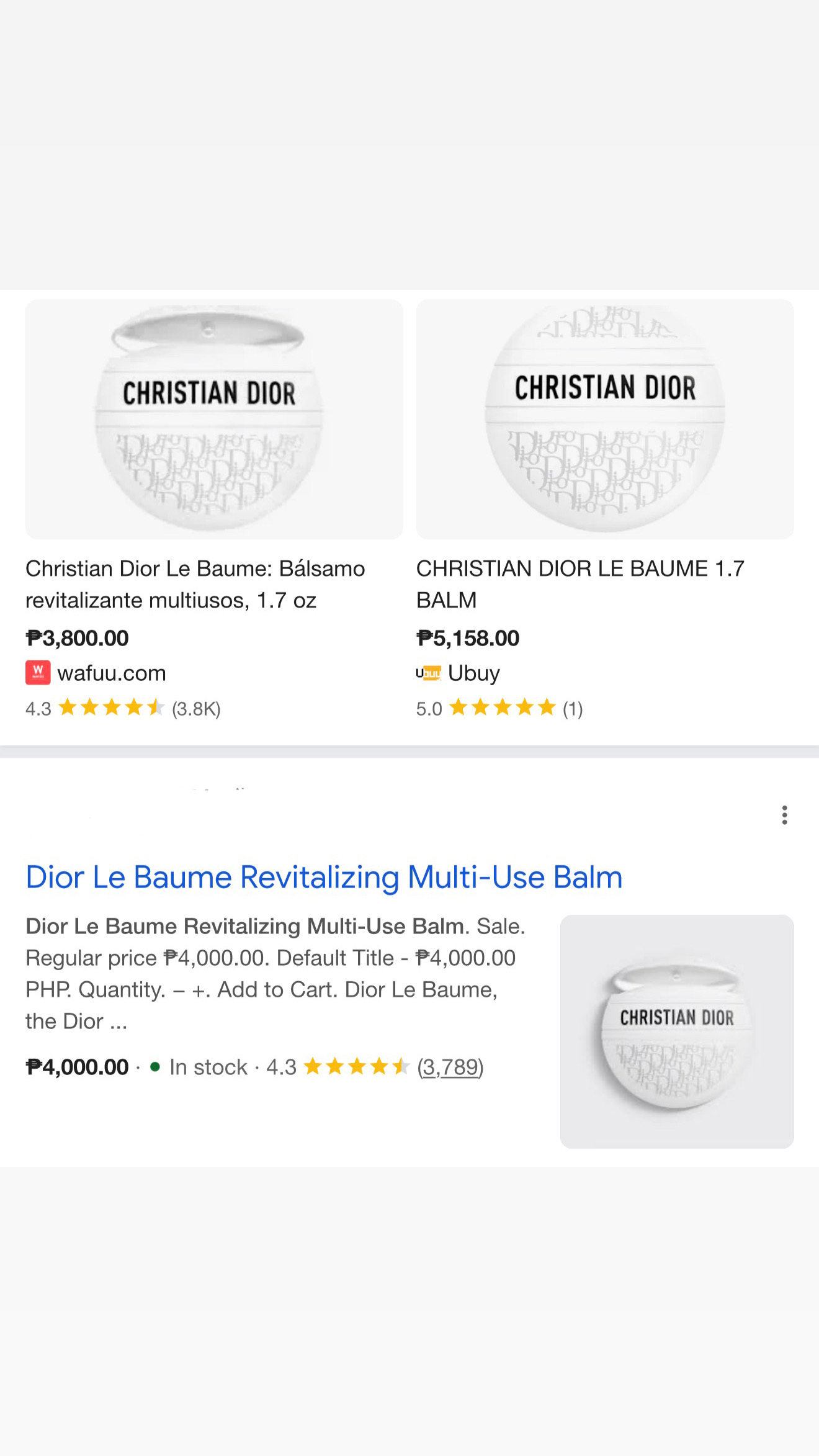This screenshot has height=1456, width=819.
Task: Click the ₱5,158.00 price text
Action: pyautogui.click(x=468, y=637)
